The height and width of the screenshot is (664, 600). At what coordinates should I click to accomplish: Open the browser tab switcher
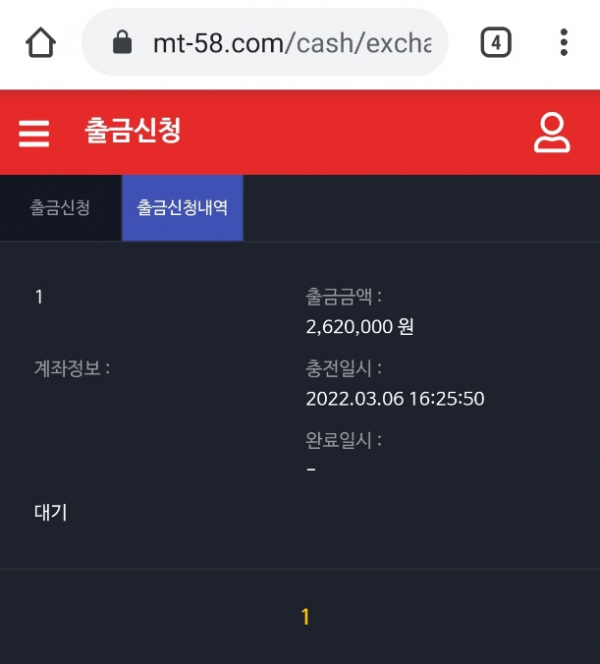(496, 43)
